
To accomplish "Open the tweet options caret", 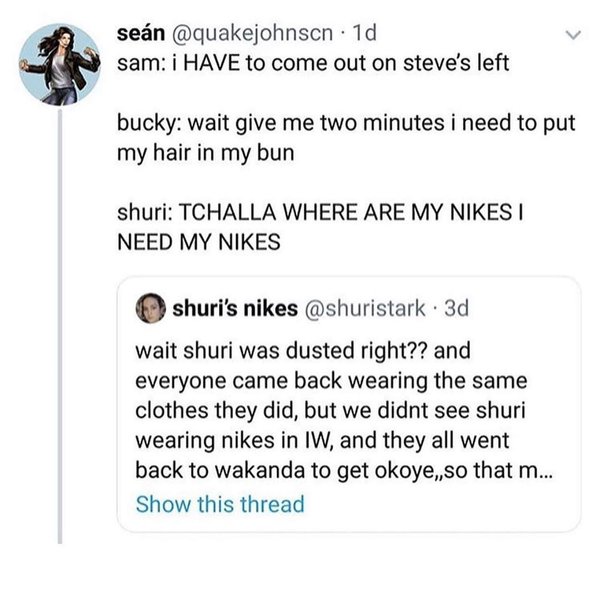I will (572, 37).
